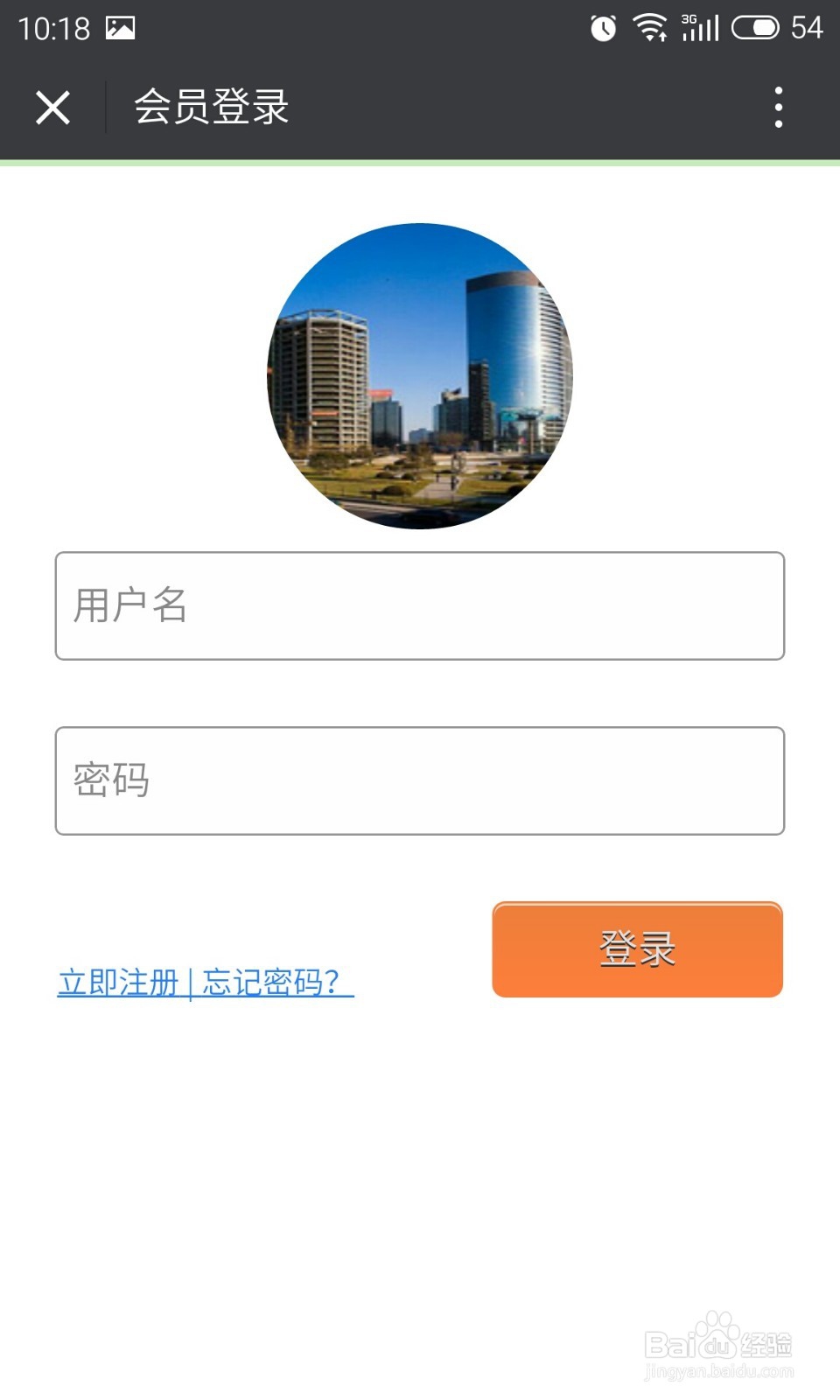Tap the 登录 login button
Screen dimensions: 840x1400
tap(636, 950)
